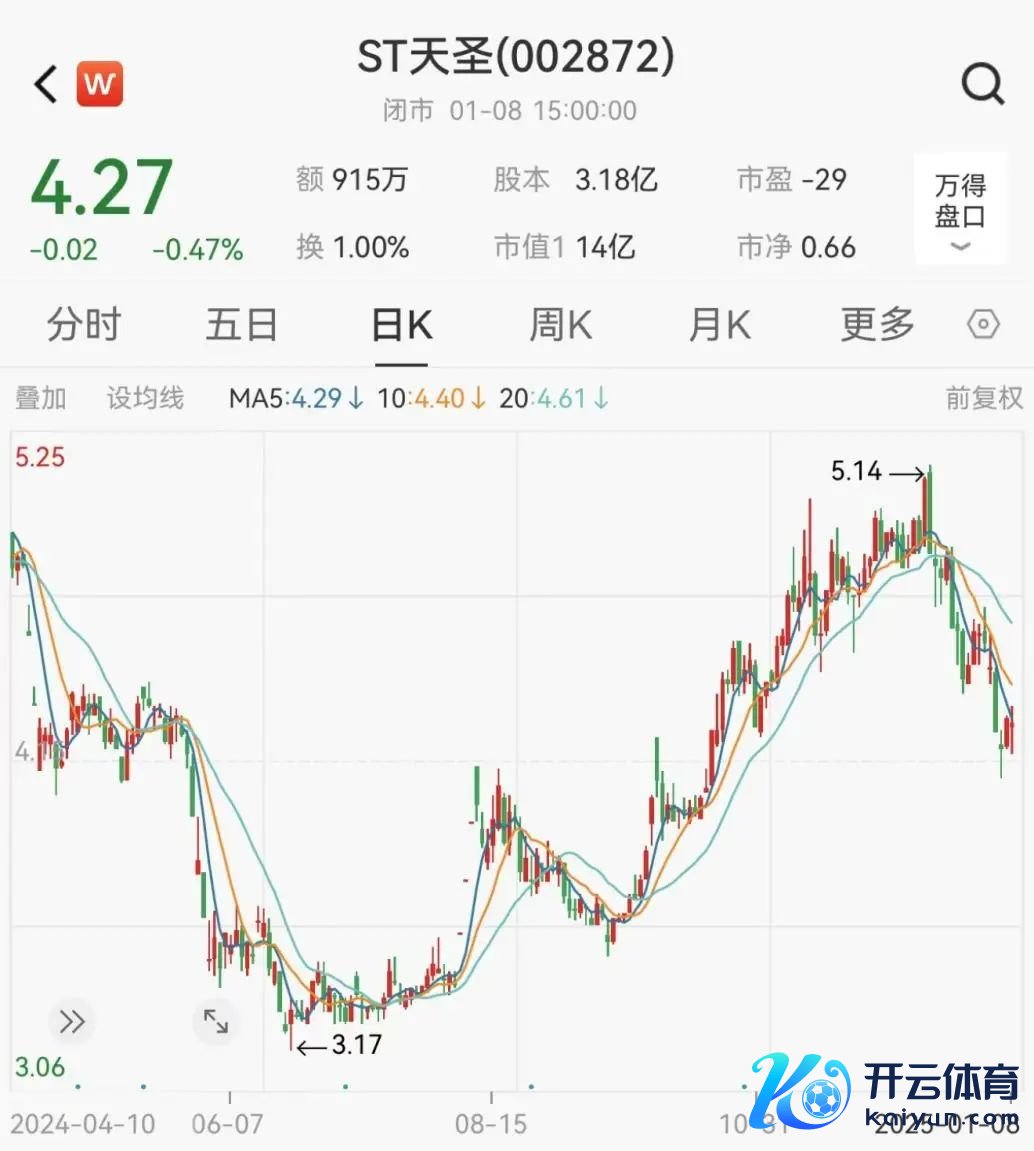
Task: Go back using the top-left arrow
Action: click(x=46, y=85)
